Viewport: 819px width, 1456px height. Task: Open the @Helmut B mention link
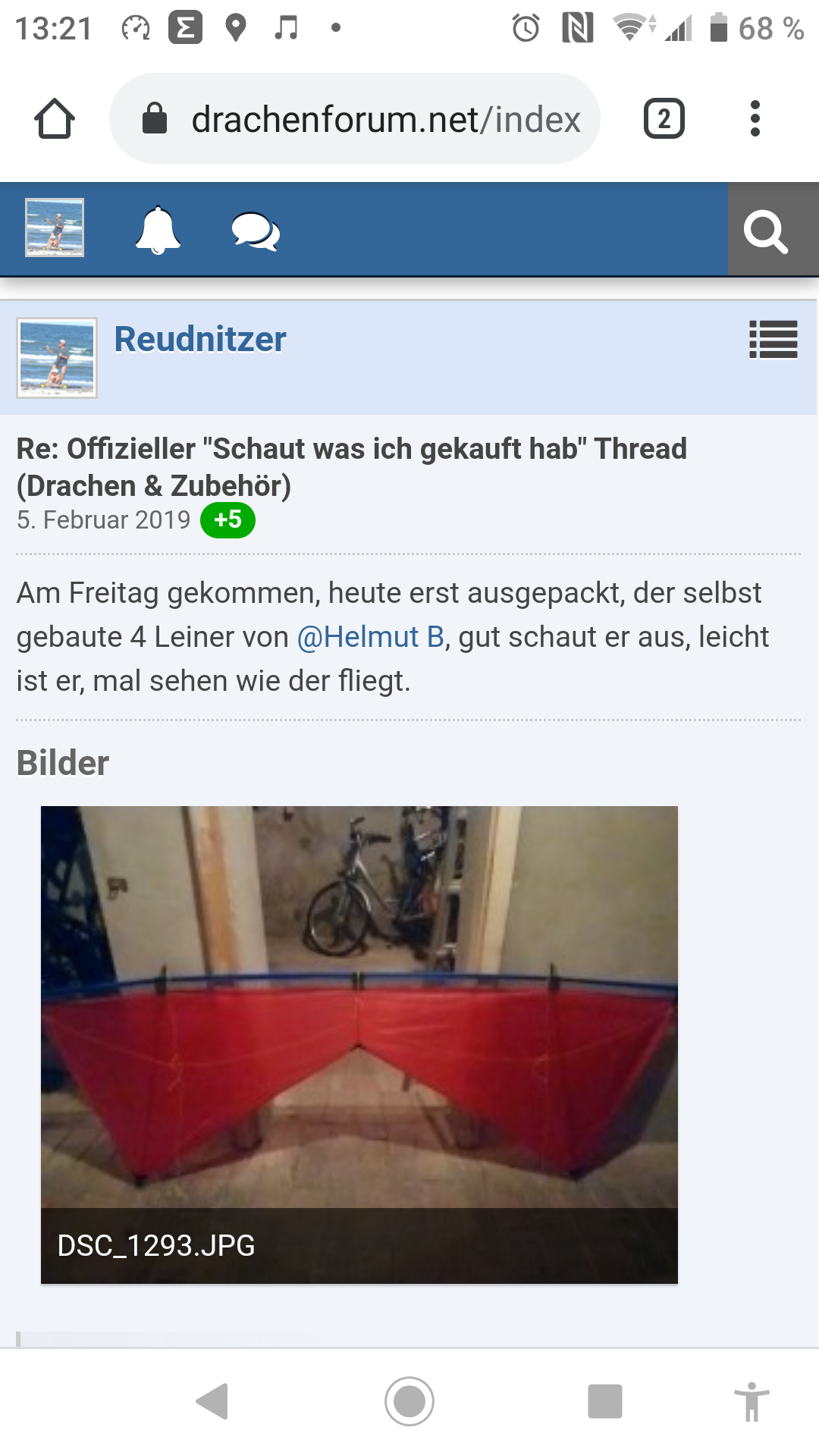(370, 637)
